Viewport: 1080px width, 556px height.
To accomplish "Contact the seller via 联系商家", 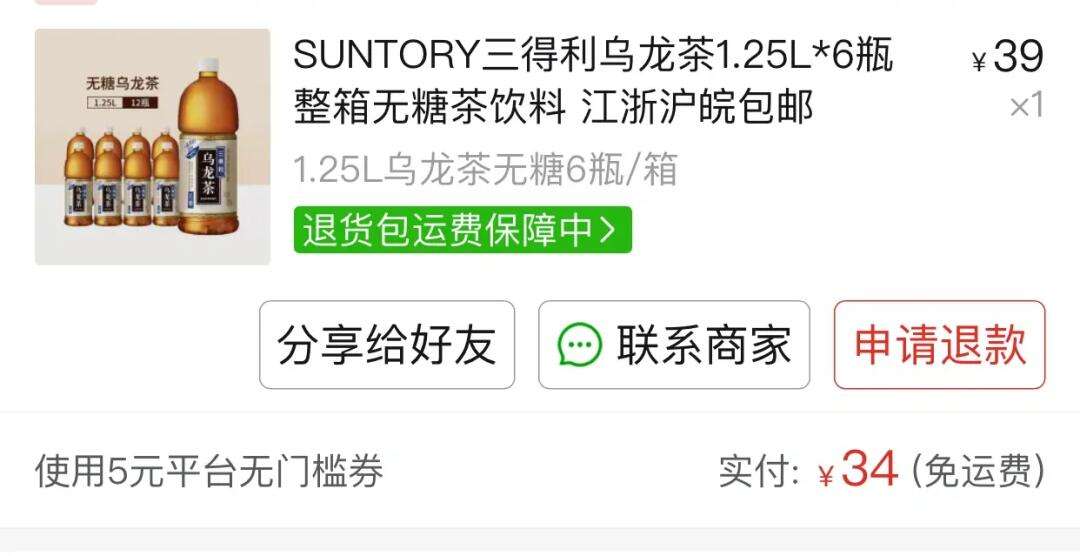I will [674, 345].
